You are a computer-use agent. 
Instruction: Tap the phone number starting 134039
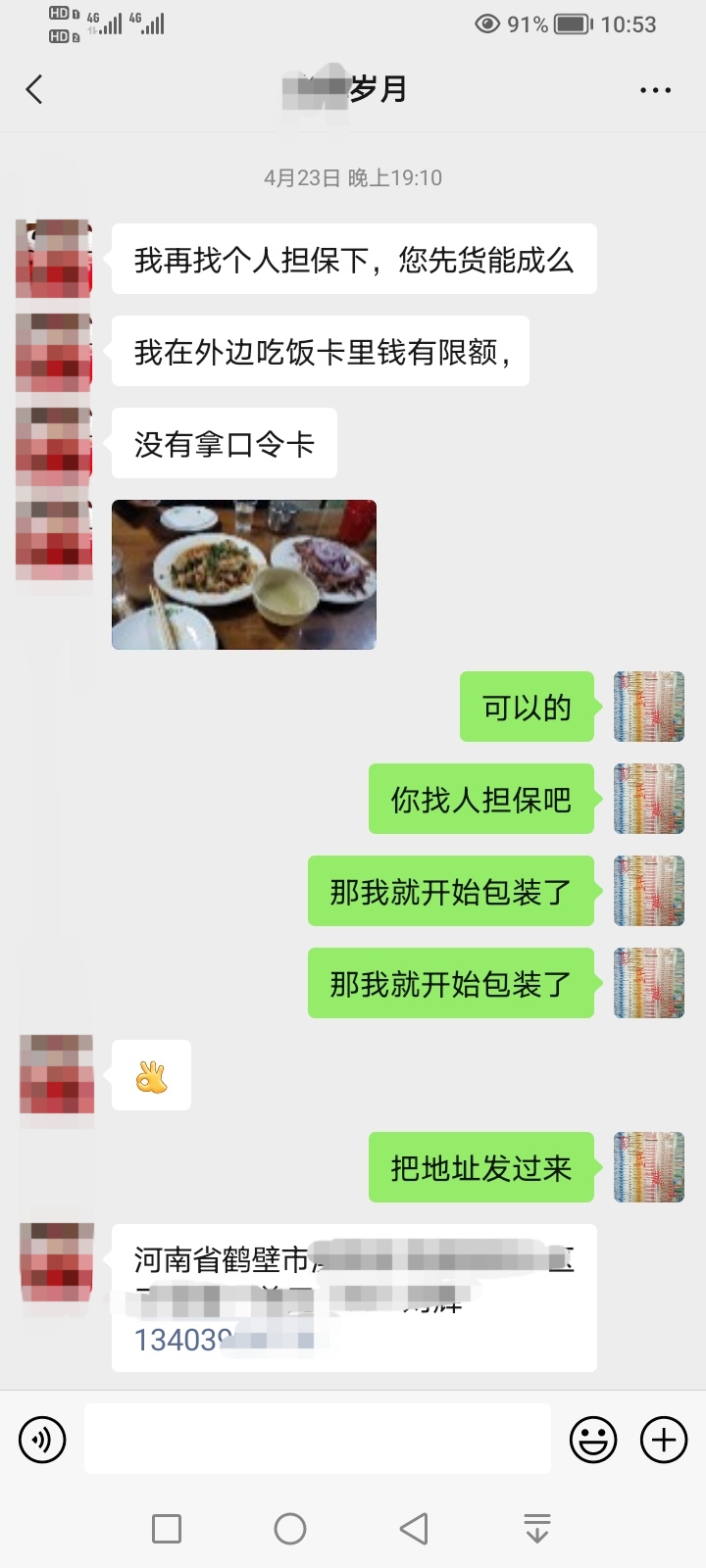pyautogui.click(x=226, y=1340)
